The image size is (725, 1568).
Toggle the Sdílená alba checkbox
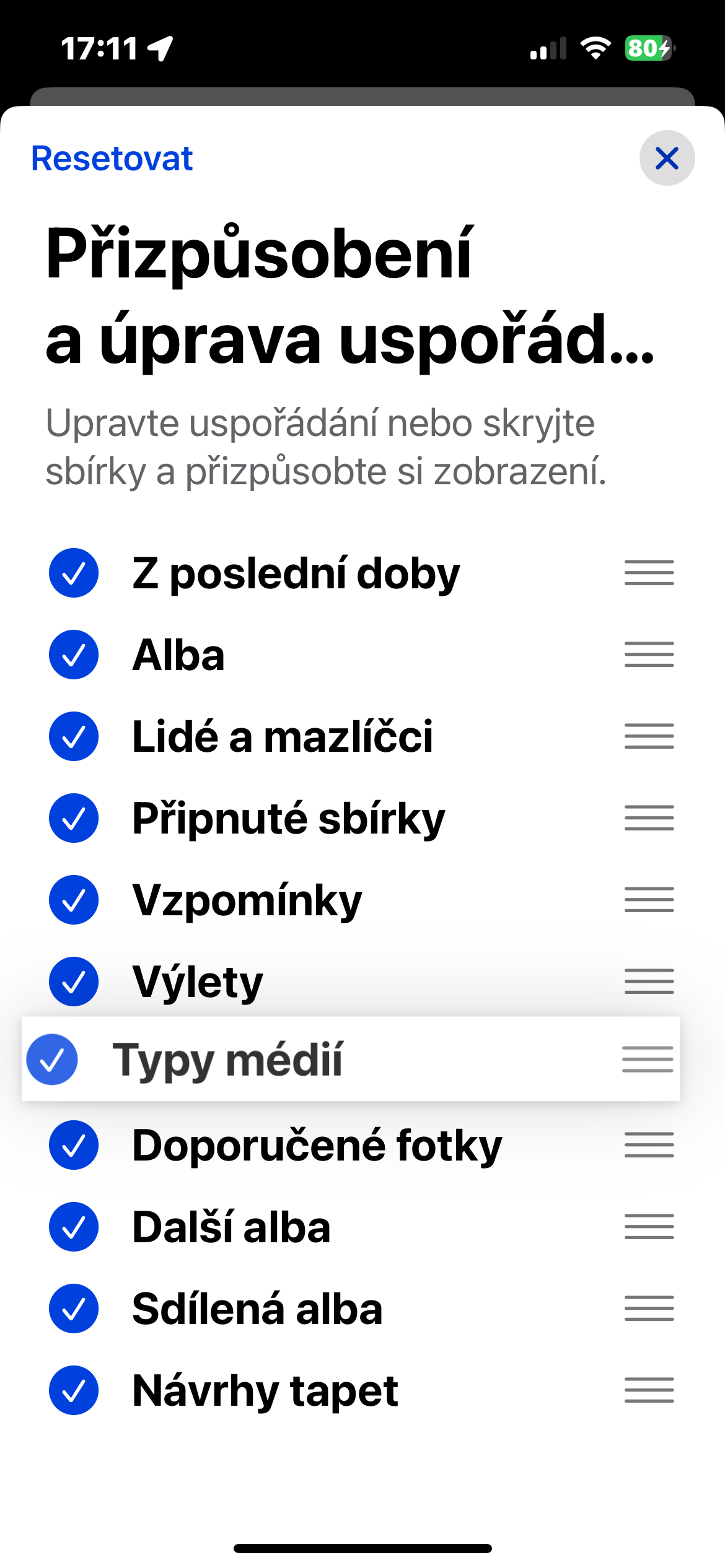(74, 1309)
